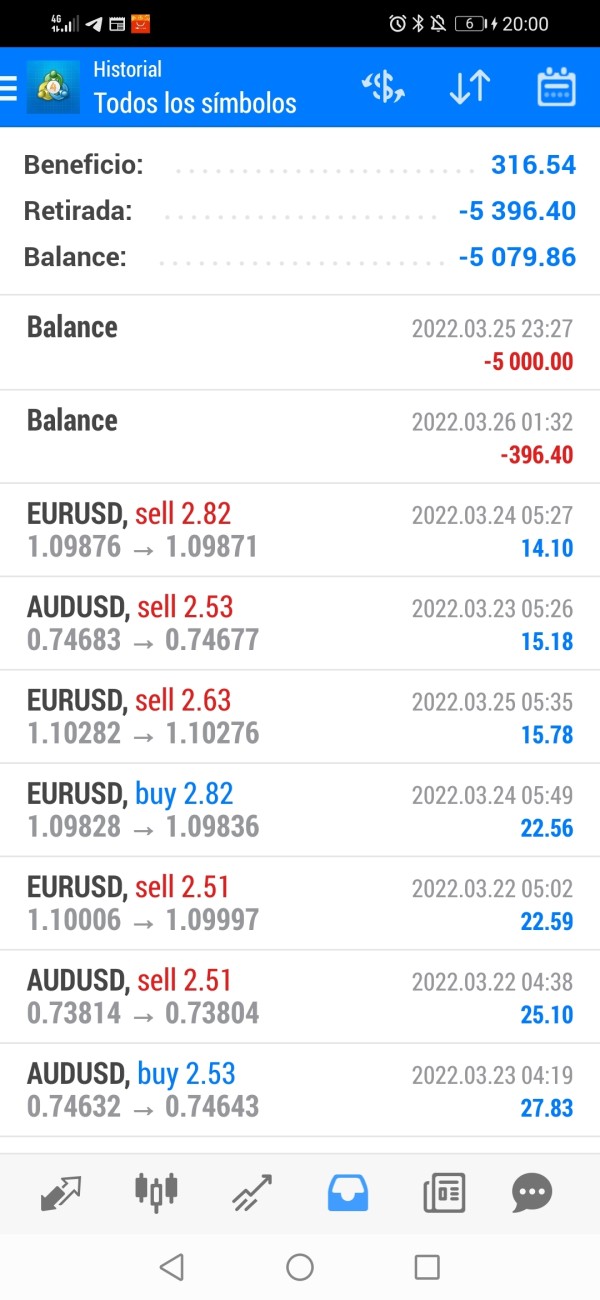
Task: Open the EURUSD sell 2.51 deal
Action: (300, 903)
